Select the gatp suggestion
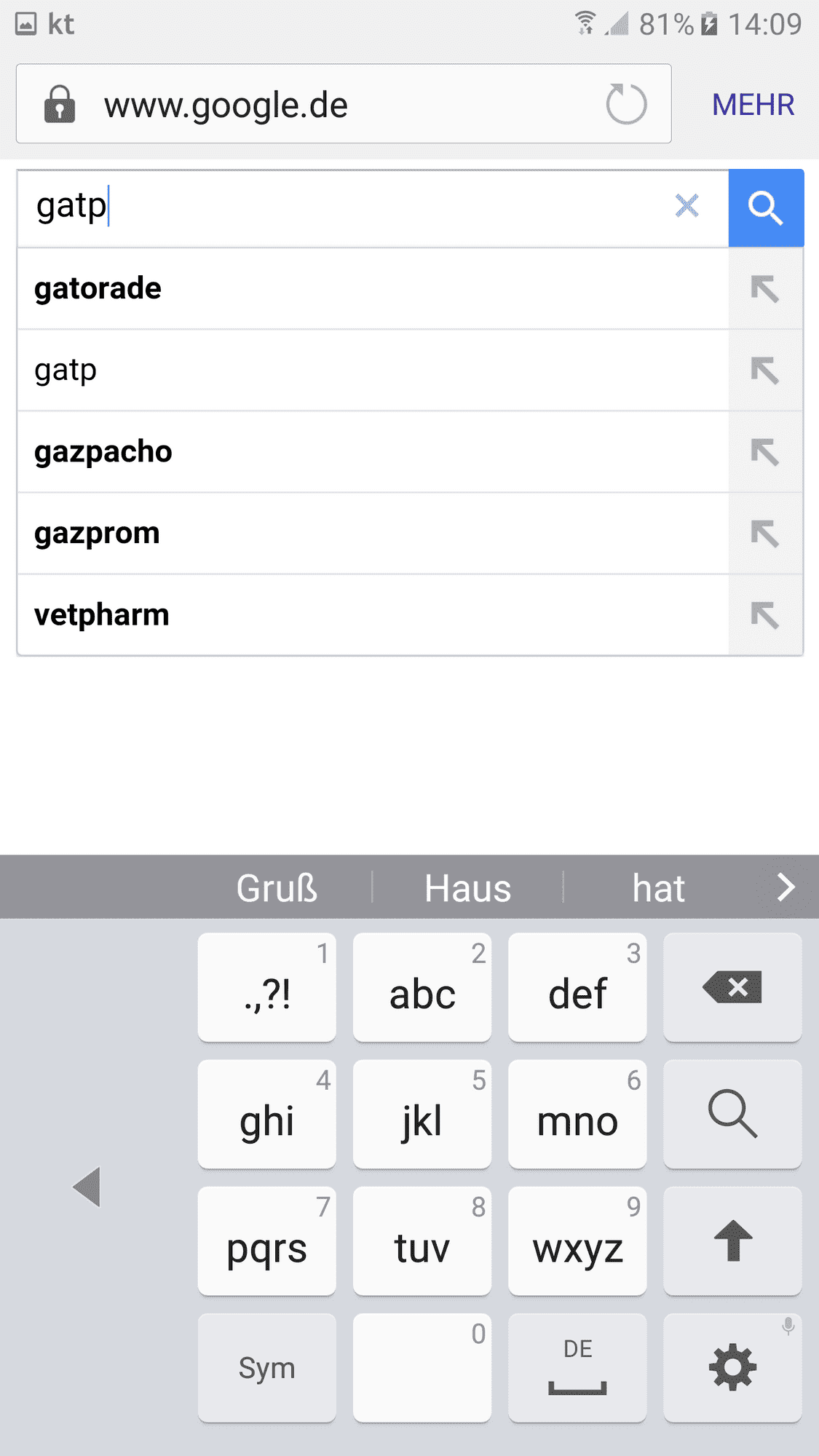This screenshot has width=819, height=1456. pos(364,371)
